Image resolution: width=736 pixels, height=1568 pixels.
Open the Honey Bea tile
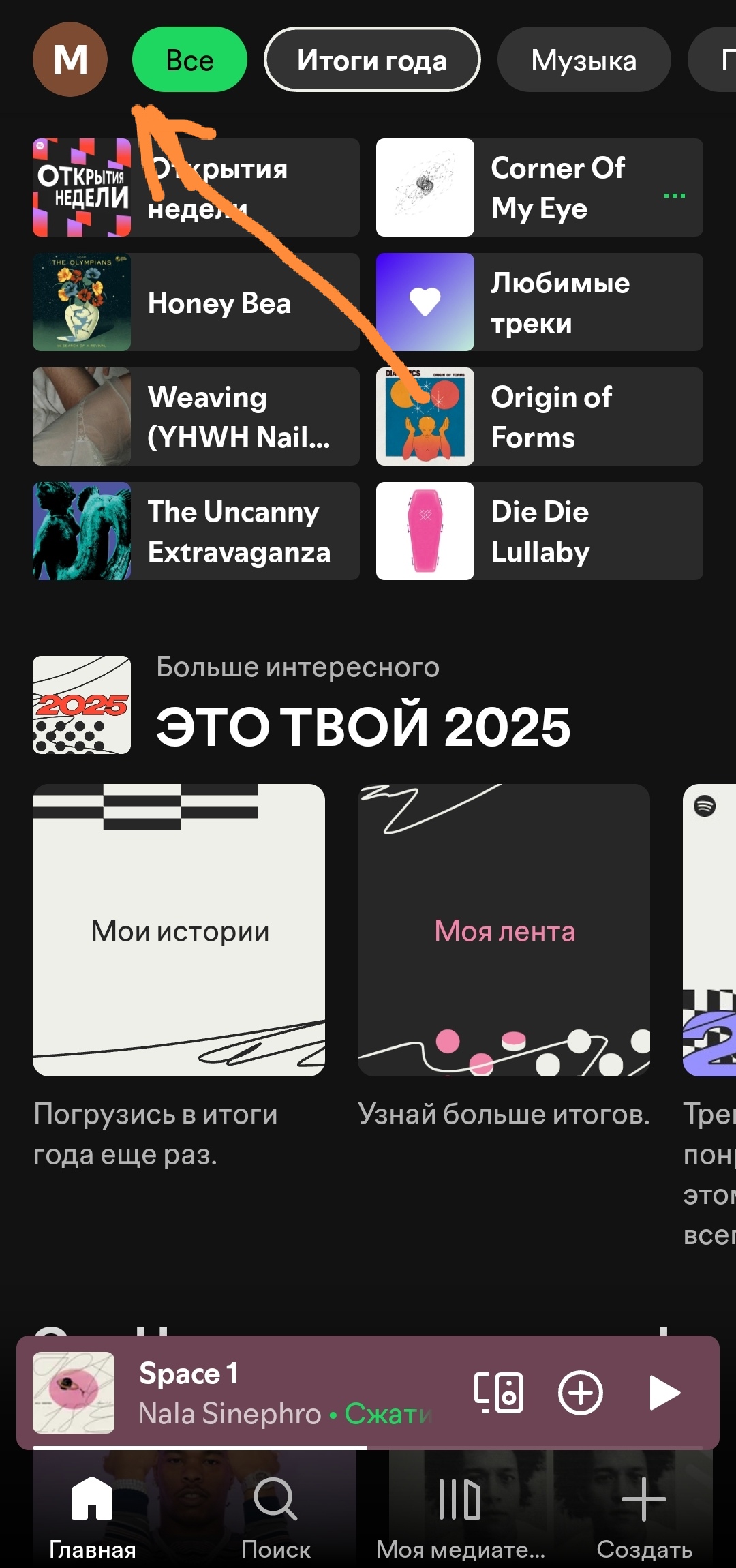click(x=196, y=302)
